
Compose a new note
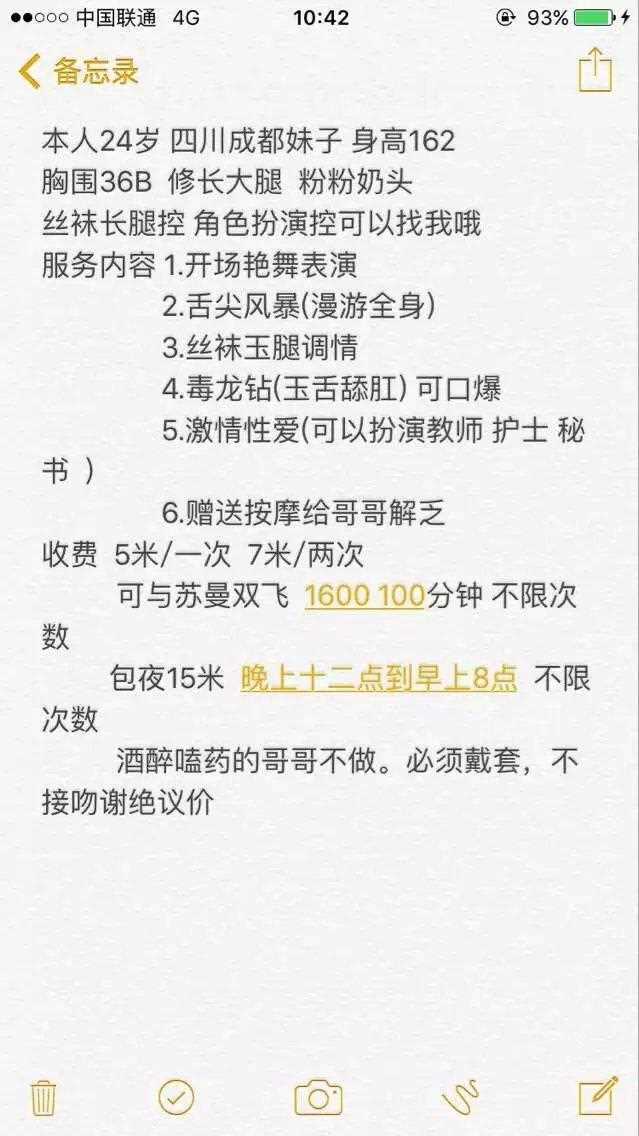coord(598,1097)
